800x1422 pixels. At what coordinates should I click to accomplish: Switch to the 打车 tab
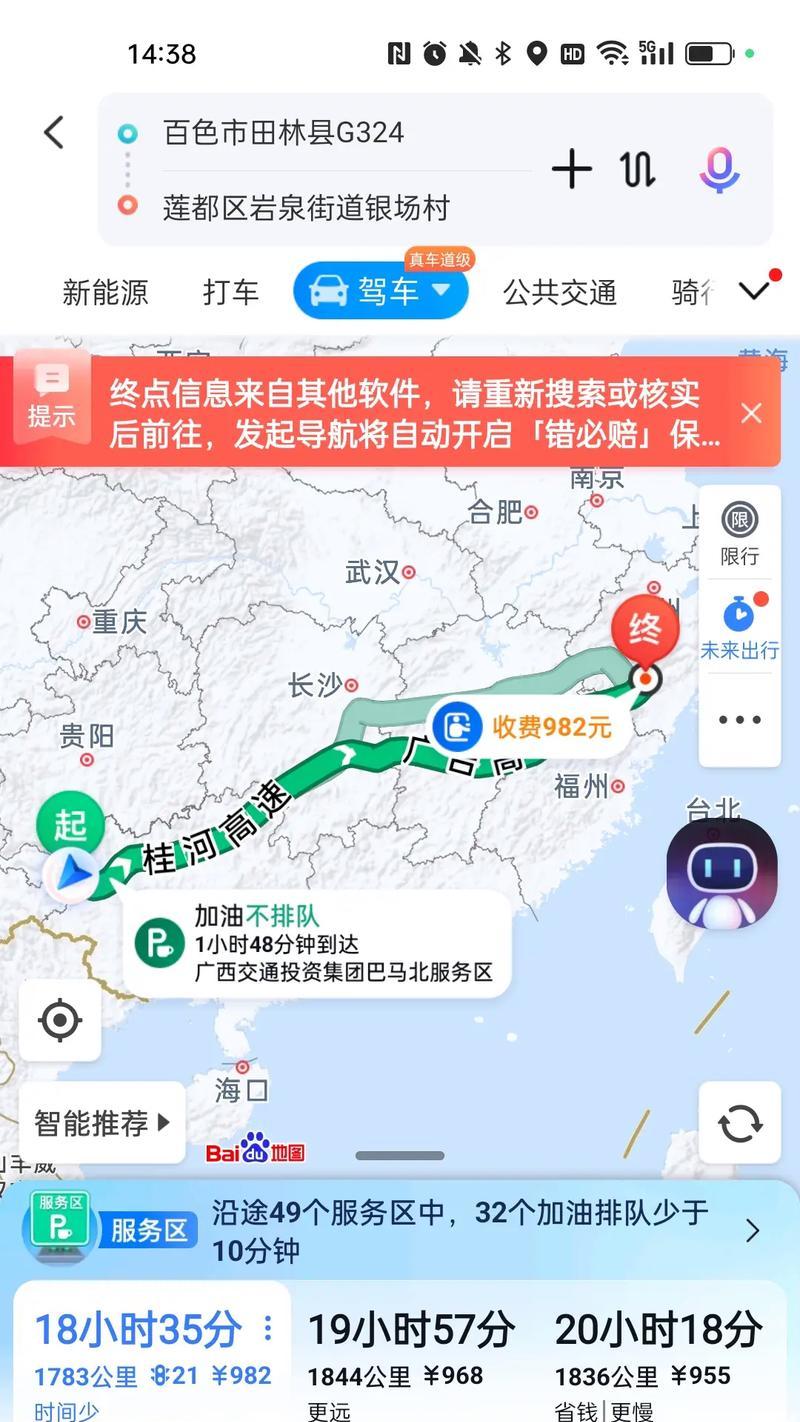click(x=231, y=292)
